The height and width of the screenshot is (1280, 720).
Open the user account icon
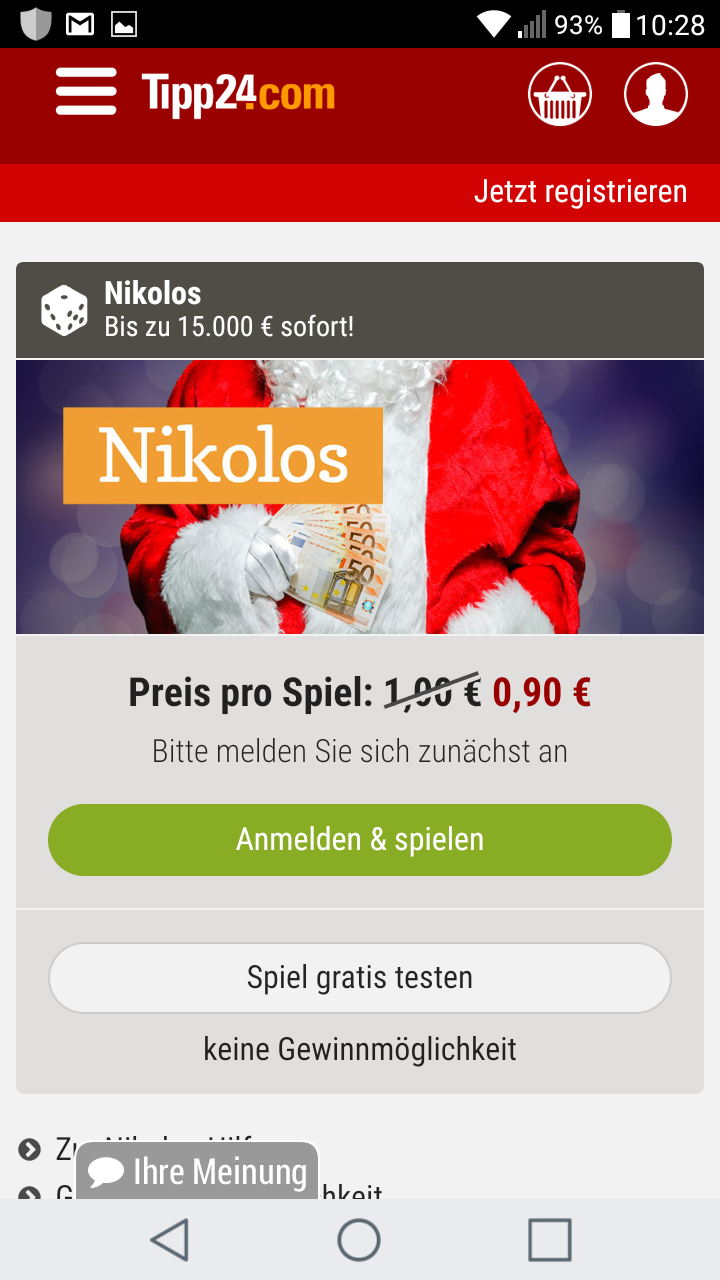tap(656, 95)
